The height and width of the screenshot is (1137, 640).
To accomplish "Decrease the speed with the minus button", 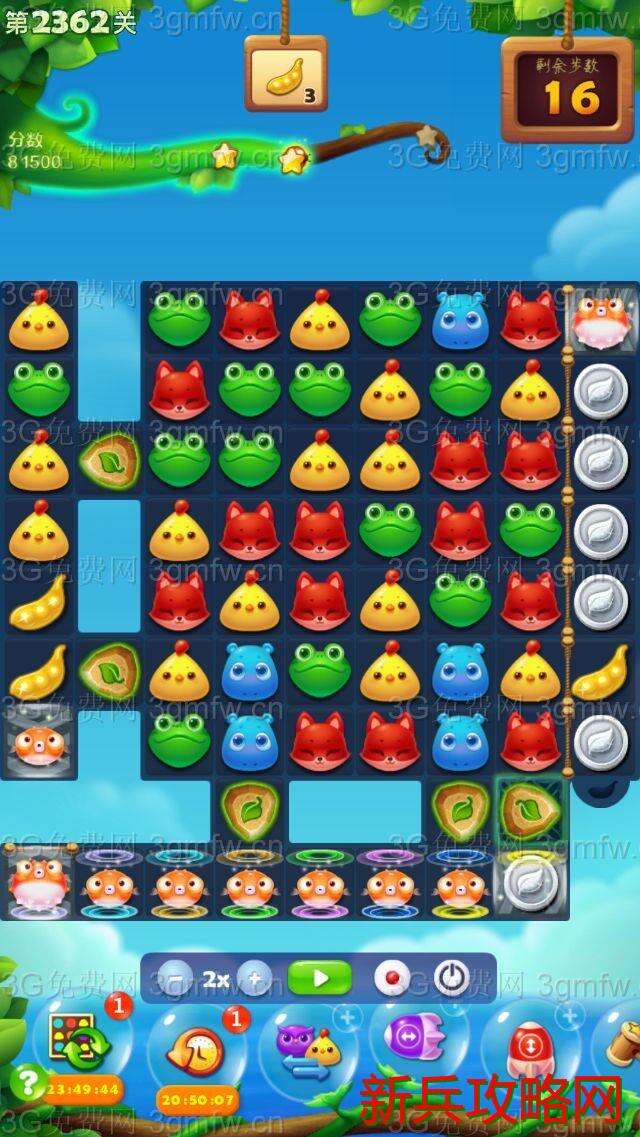I will click(176, 978).
